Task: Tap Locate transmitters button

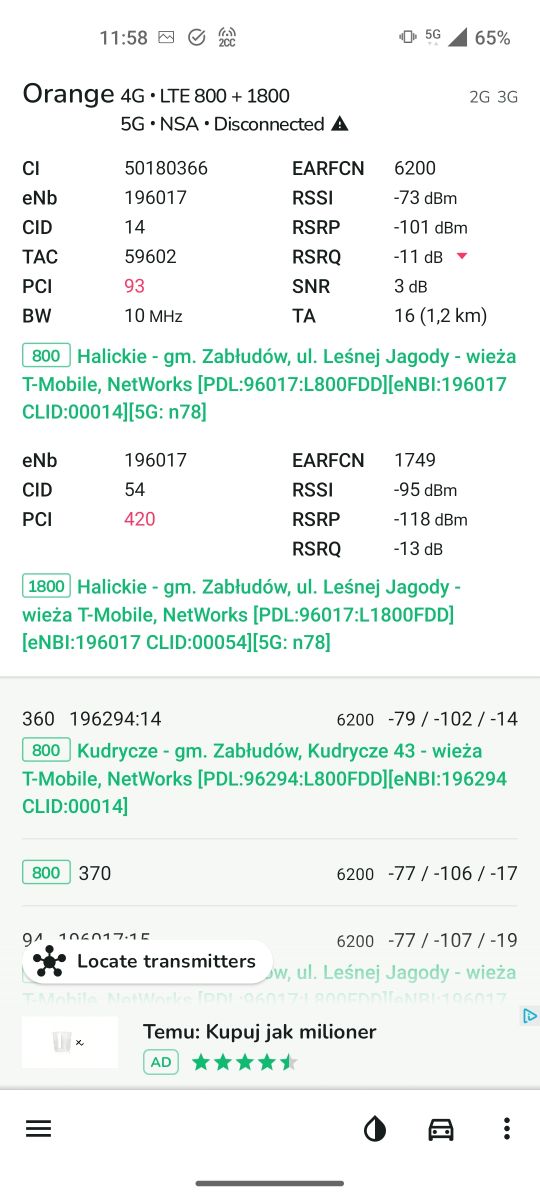Action: [148, 962]
